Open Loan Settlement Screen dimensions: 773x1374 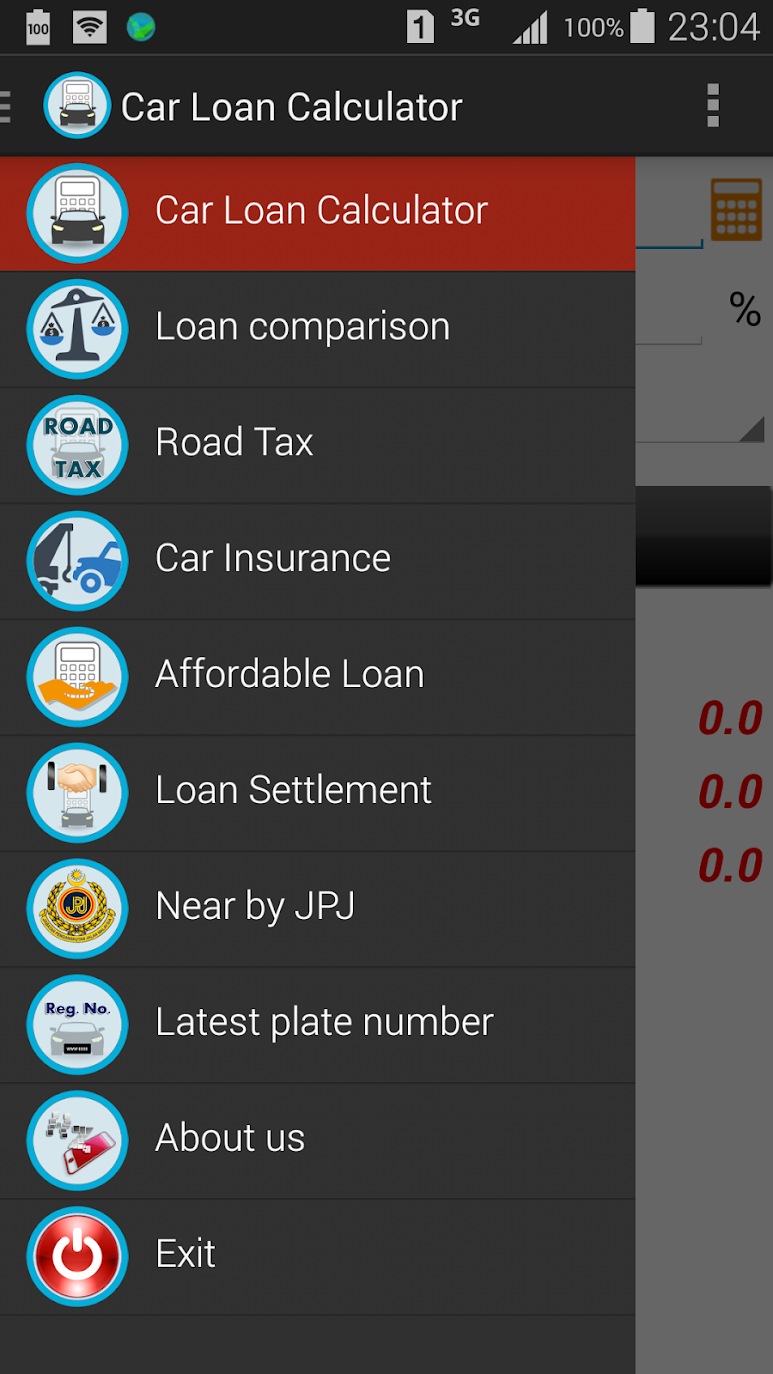point(293,792)
